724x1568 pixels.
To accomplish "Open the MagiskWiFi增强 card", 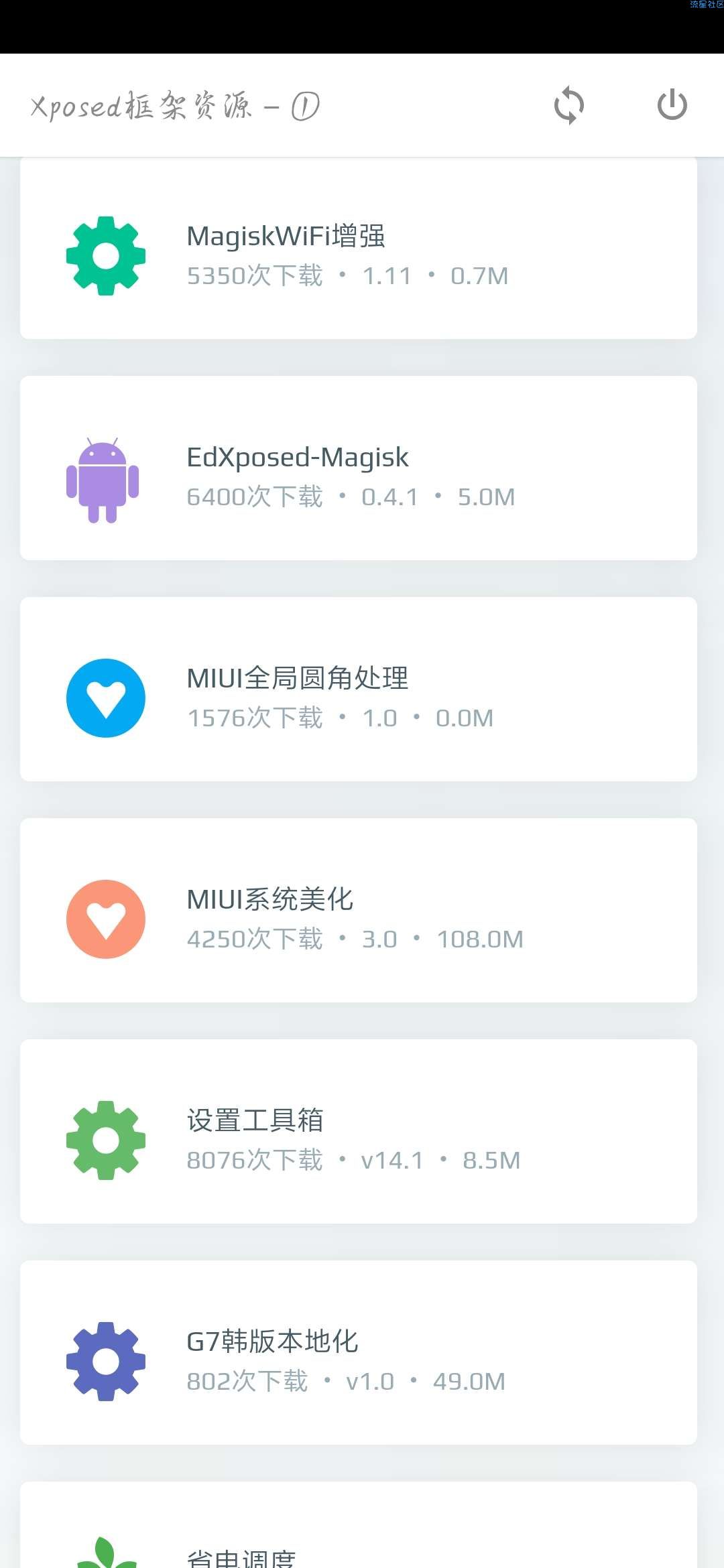I will pyautogui.click(x=359, y=249).
